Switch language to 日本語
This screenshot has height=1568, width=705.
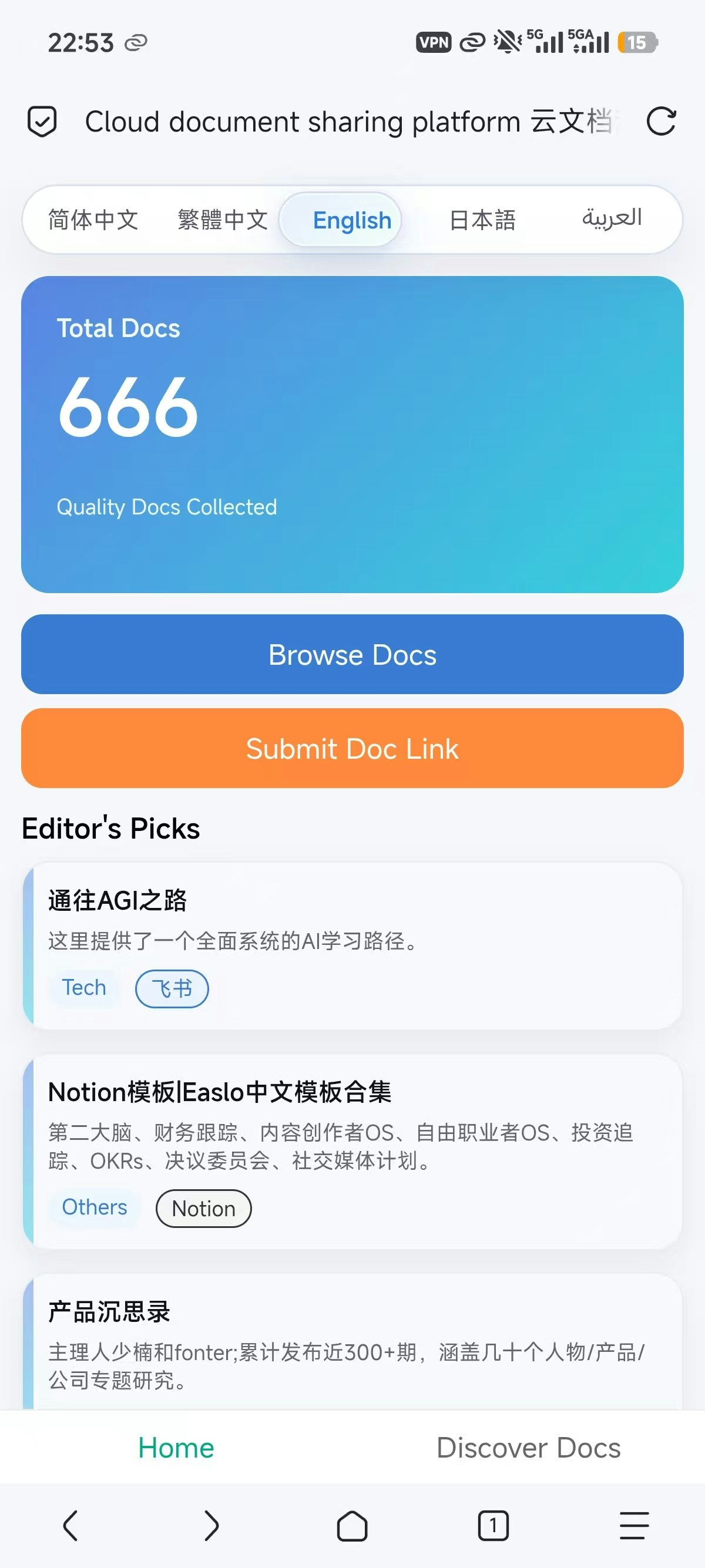[x=482, y=220]
